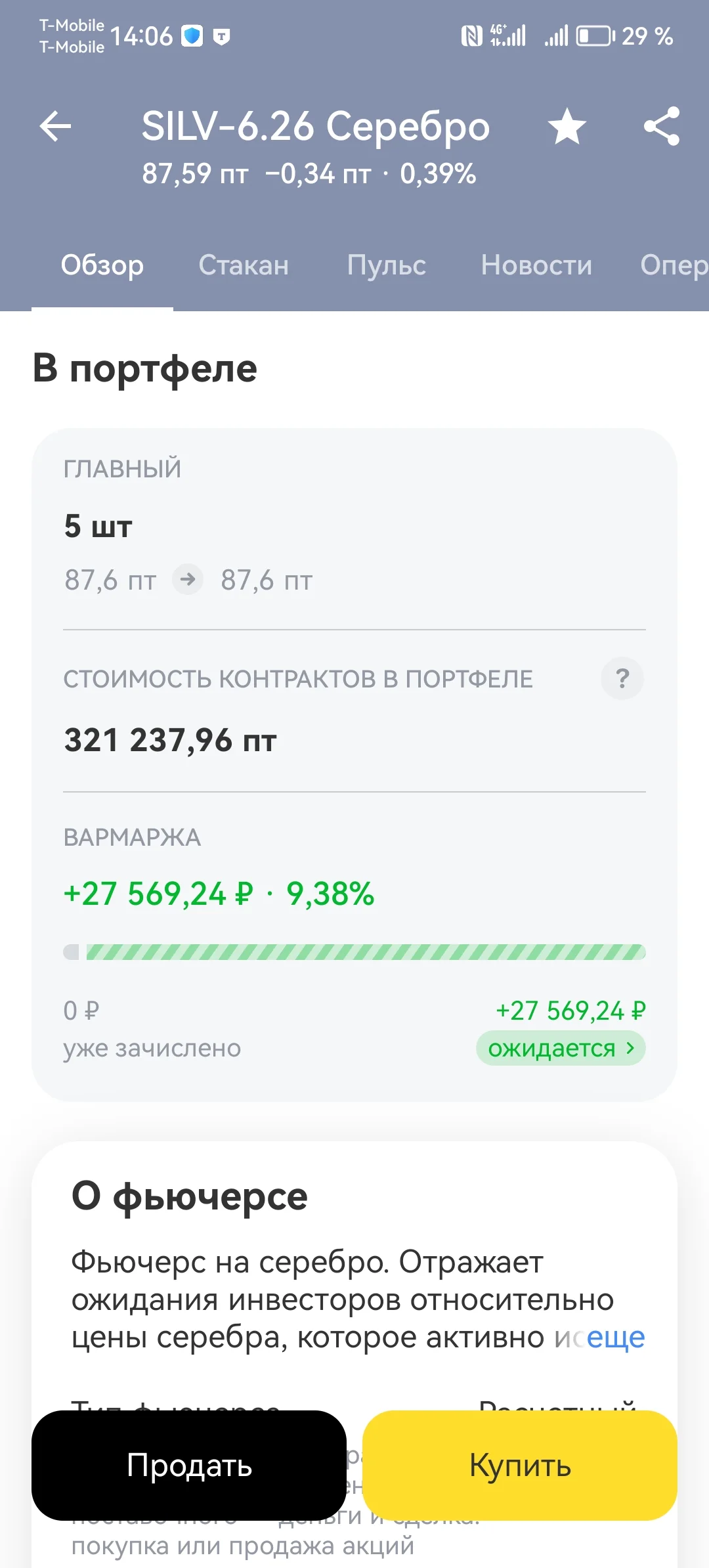This screenshot has width=709, height=1568.
Task: Share this futures contract
Action: (662, 126)
